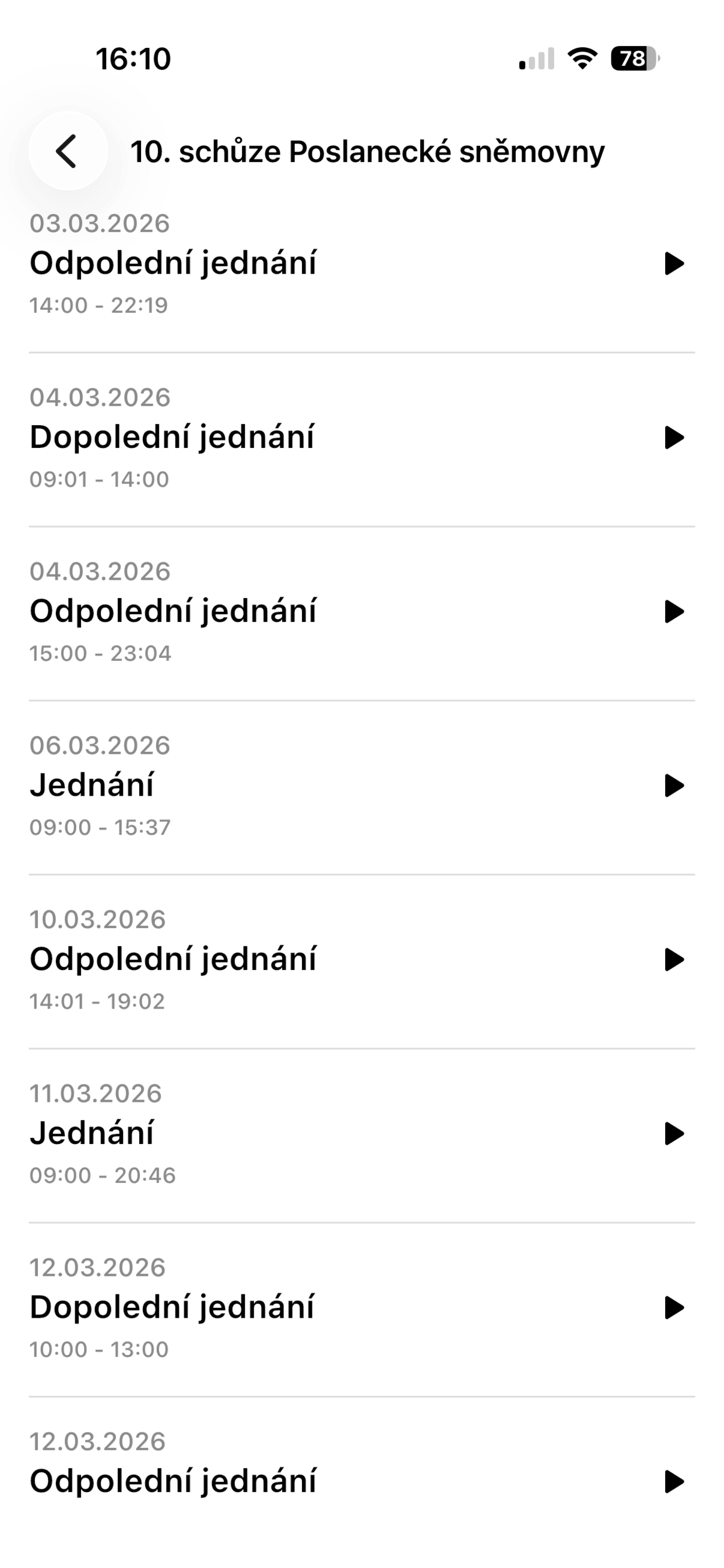Play the 10.03.2026 Odpolední jednání recording
The height and width of the screenshot is (1568, 724).
(x=673, y=960)
